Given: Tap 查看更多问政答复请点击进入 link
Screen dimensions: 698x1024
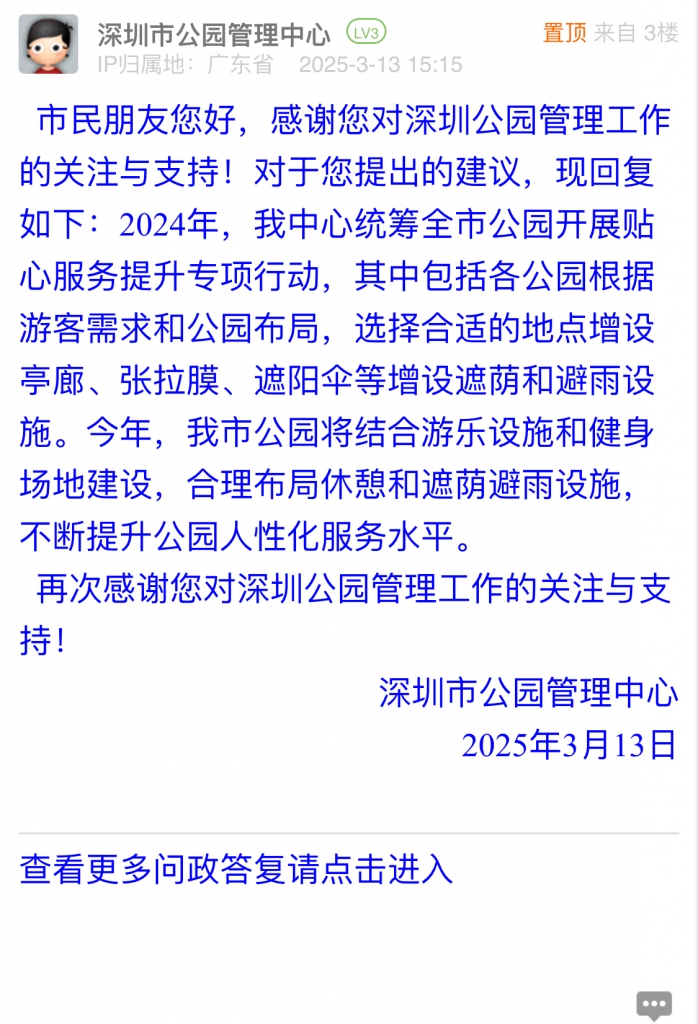Looking at the screenshot, I should coord(236,869).
